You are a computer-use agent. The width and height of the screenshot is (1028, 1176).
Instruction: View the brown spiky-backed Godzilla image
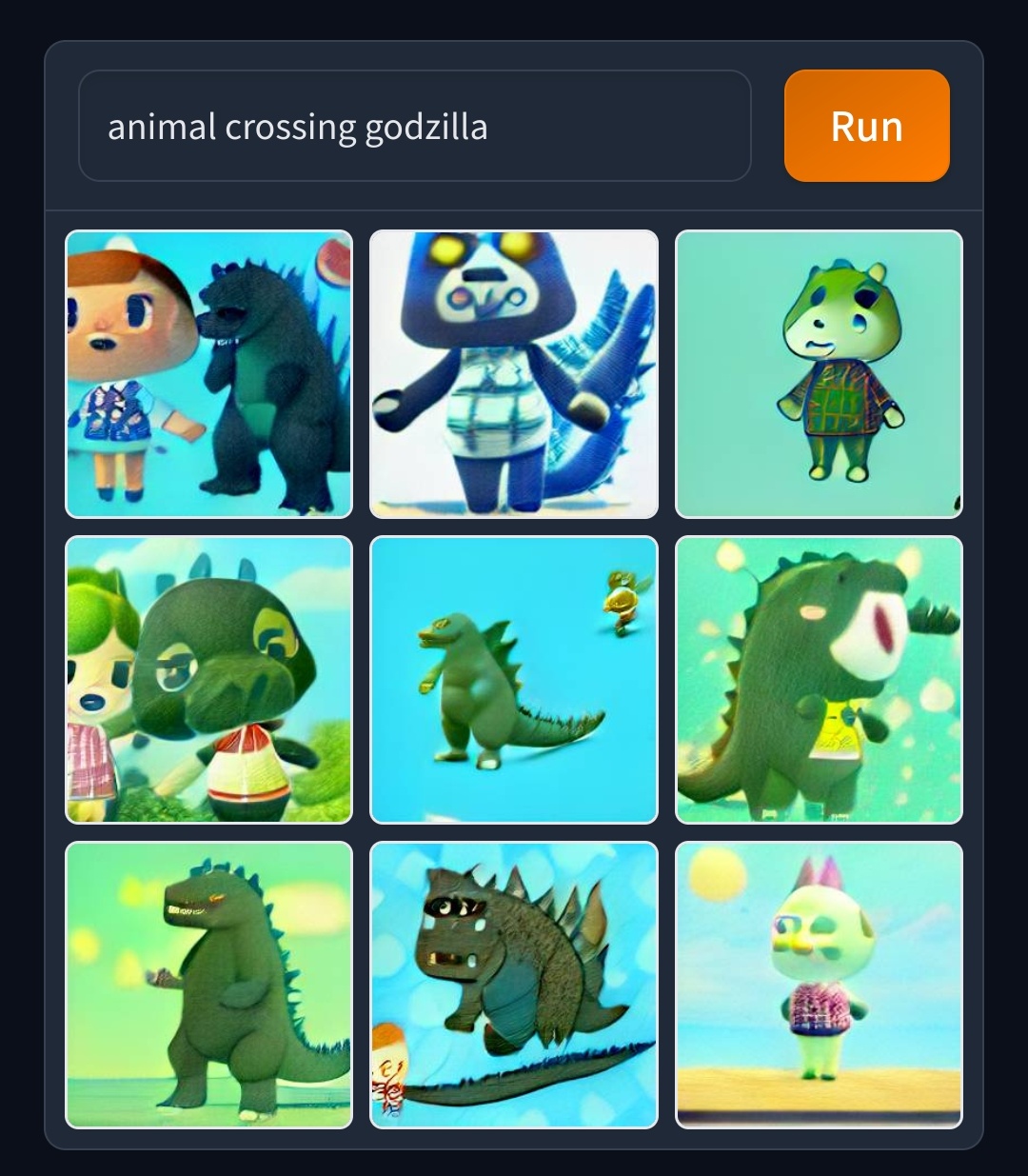513,985
